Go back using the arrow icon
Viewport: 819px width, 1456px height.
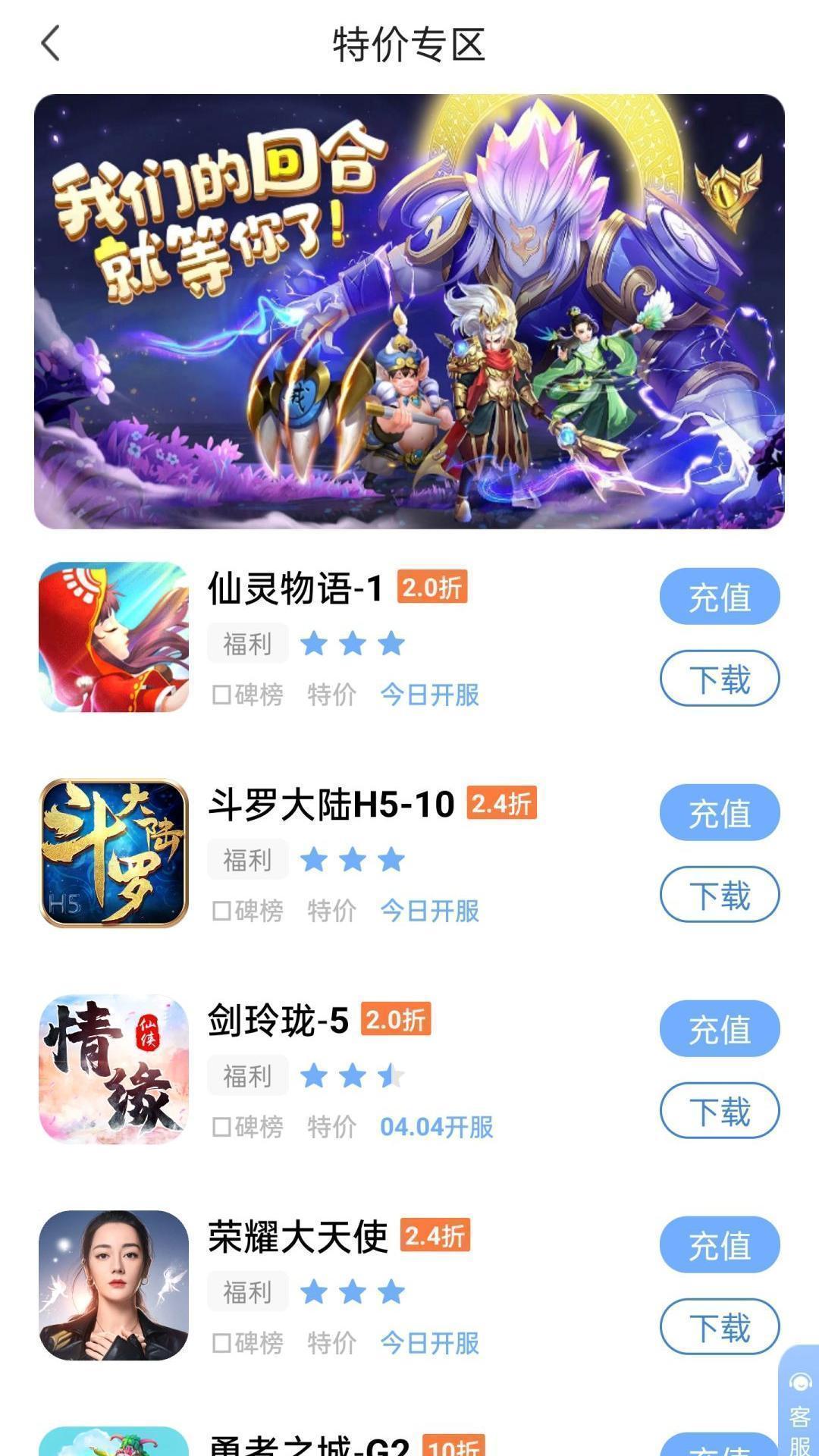click(50, 43)
